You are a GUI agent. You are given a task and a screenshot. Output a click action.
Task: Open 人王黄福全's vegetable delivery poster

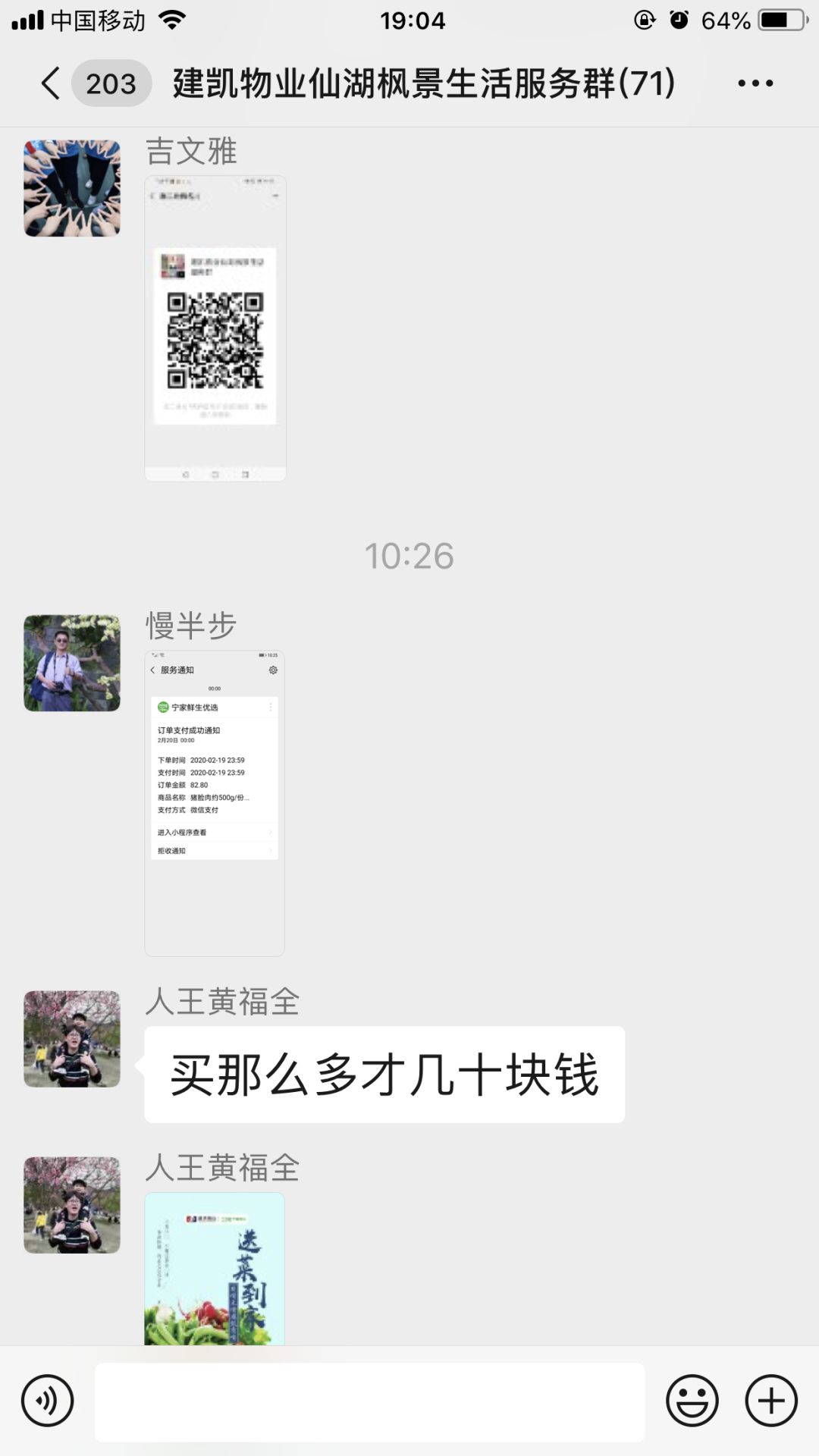pos(215,1269)
